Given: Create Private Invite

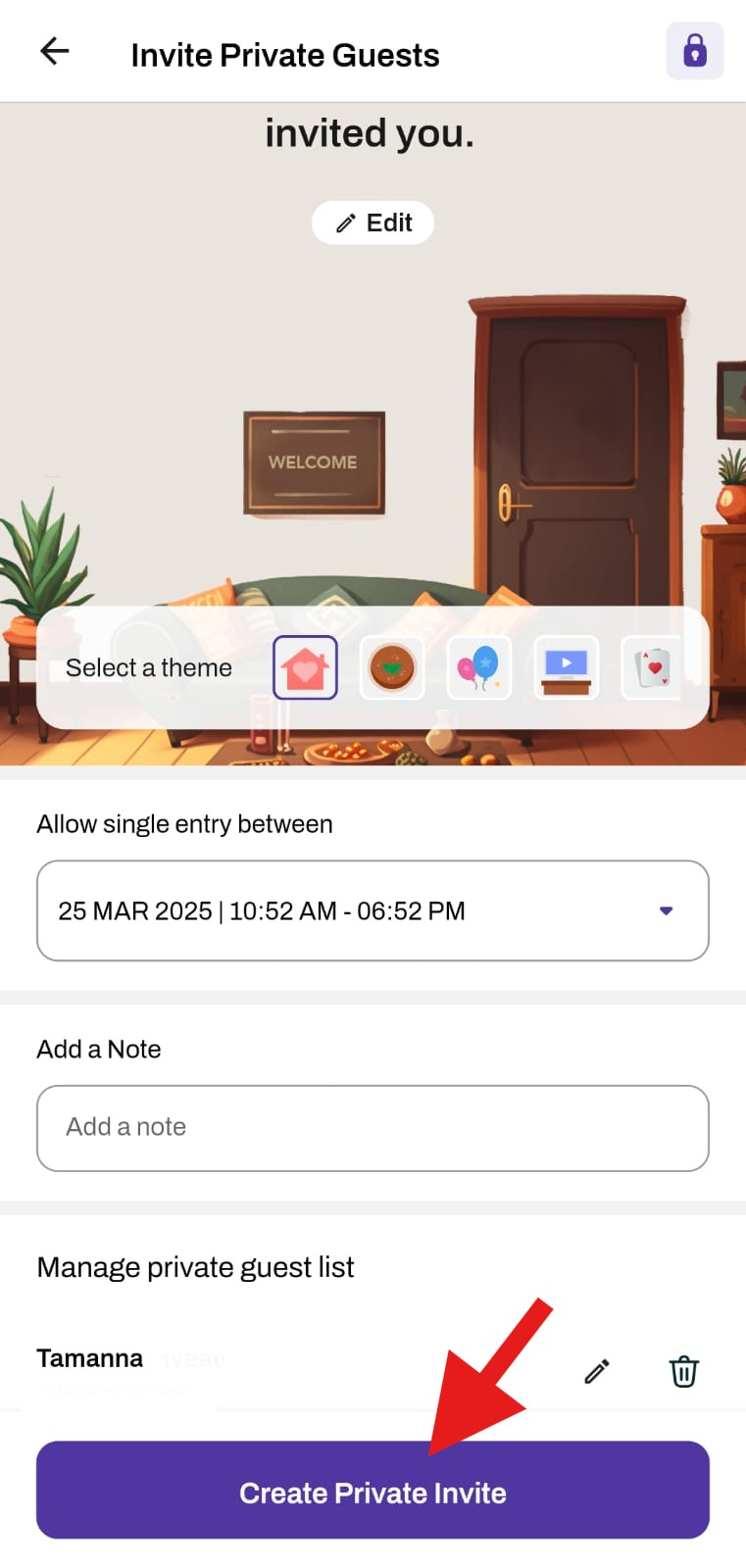Looking at the screenshot, I should [373, 1490].
